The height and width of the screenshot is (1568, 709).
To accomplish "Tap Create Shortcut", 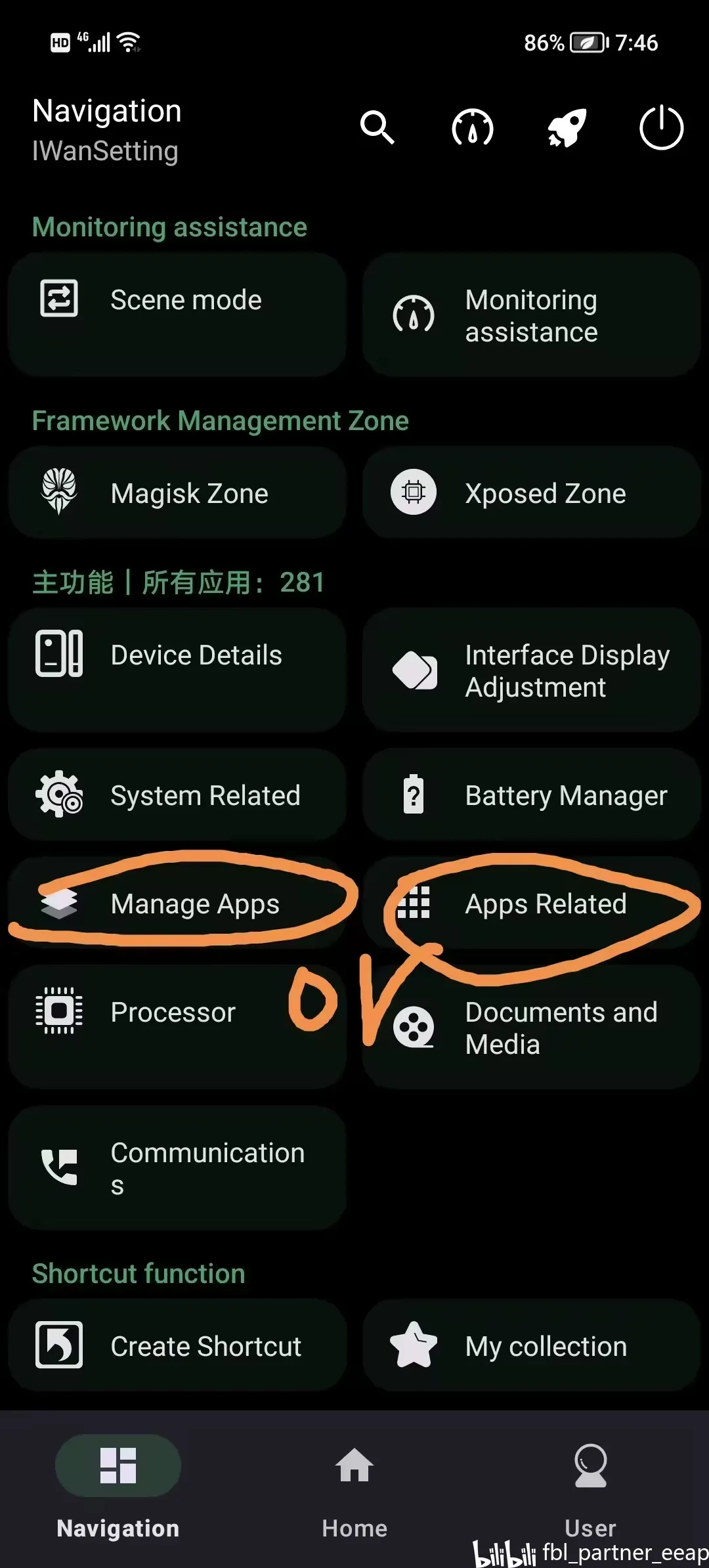I will [x=177, y=1346].
